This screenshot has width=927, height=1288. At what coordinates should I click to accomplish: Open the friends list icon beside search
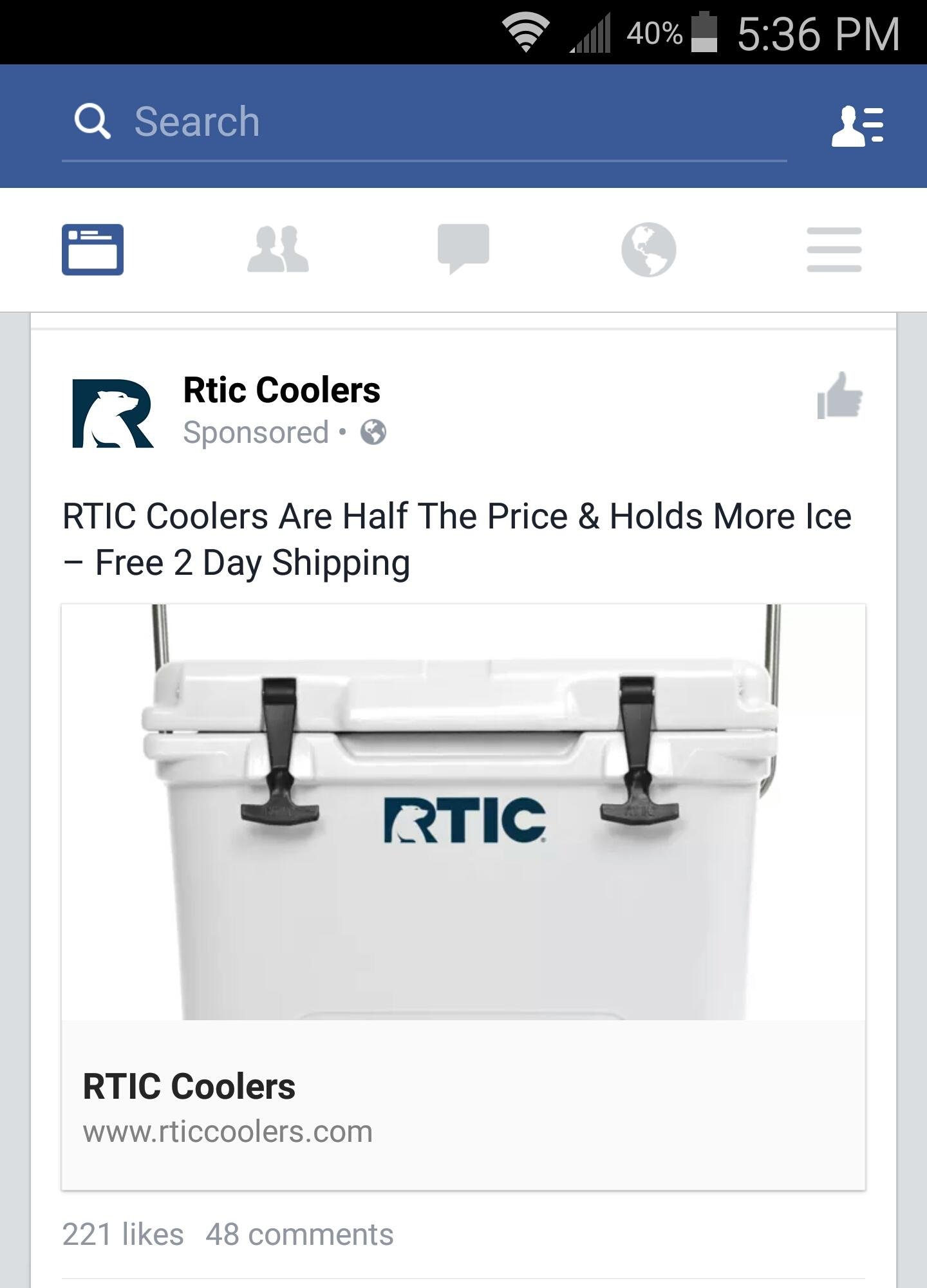coord(857,126)
